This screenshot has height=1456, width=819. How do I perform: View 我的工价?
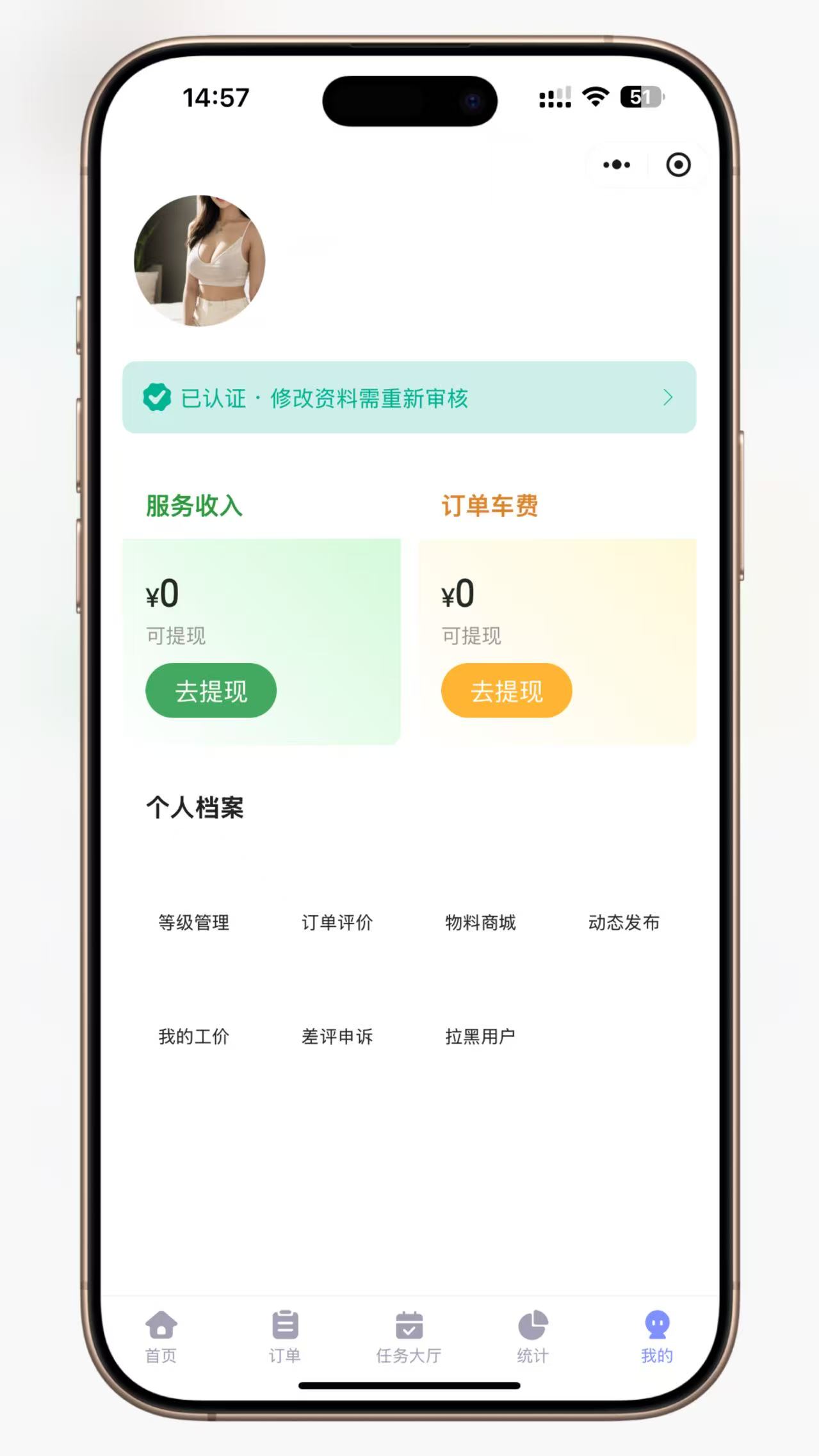tap(194, 1036)
